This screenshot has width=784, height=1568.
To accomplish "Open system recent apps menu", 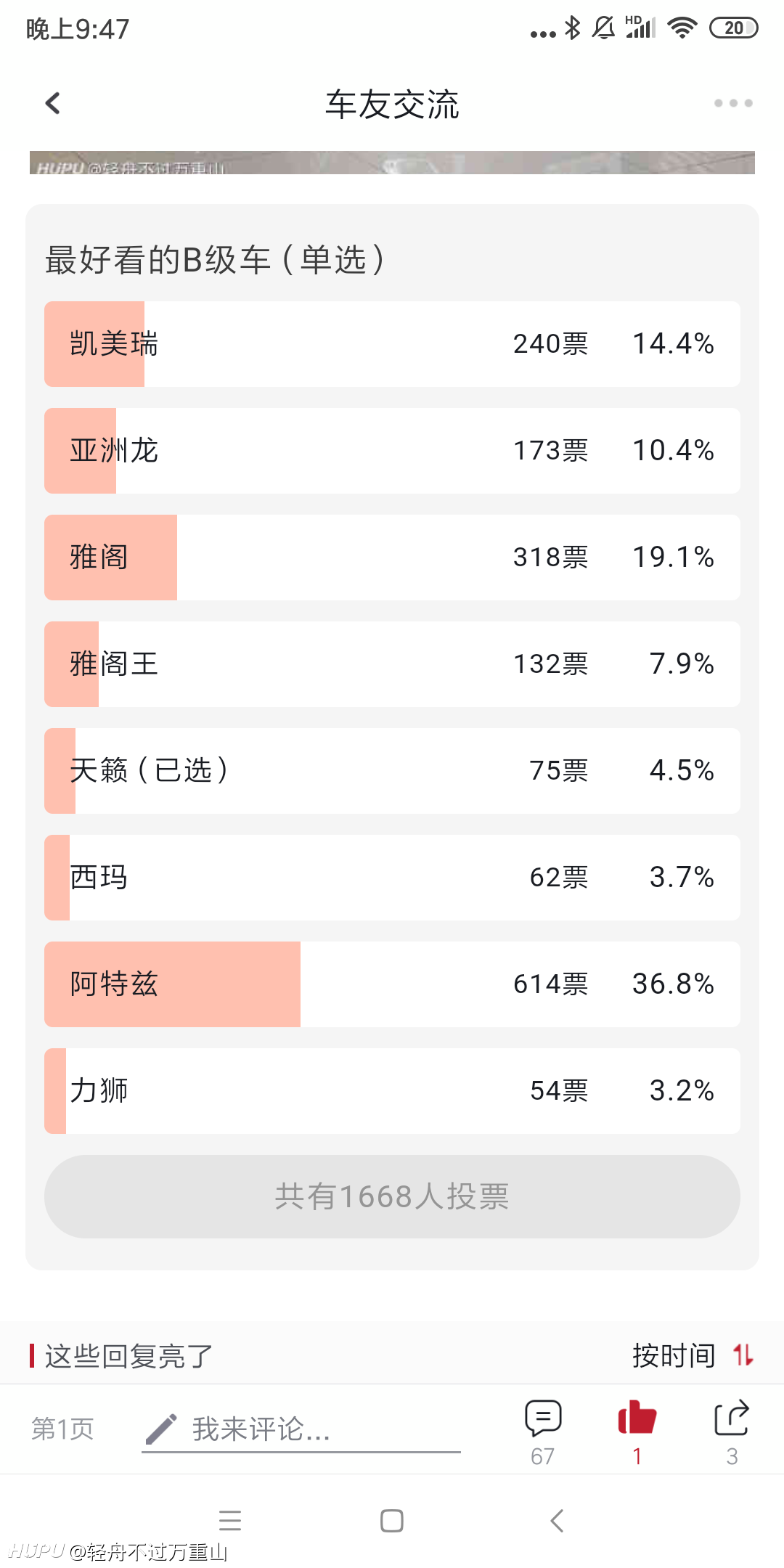I will click(x=230, y=1521).
